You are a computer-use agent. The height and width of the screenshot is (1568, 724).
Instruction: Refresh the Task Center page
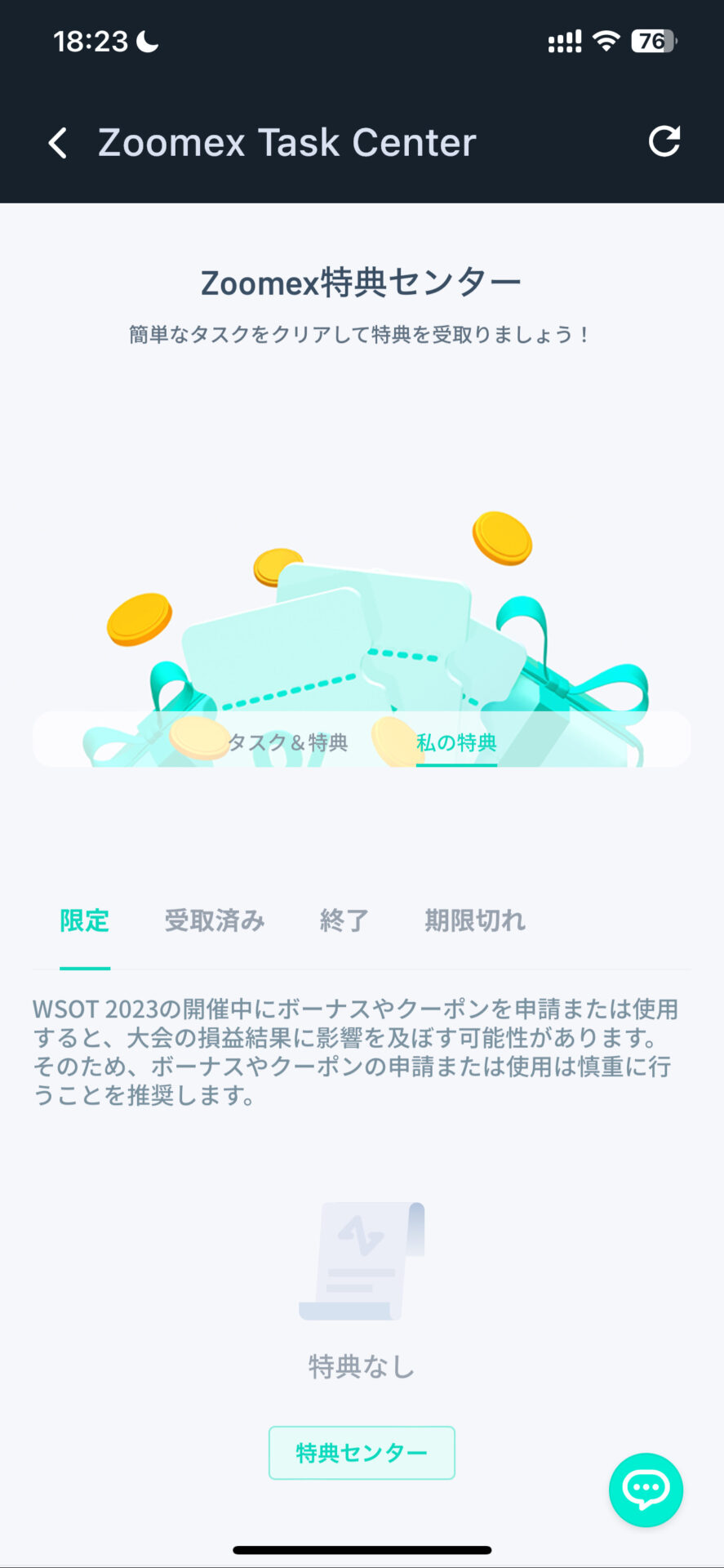coord(664,141)
